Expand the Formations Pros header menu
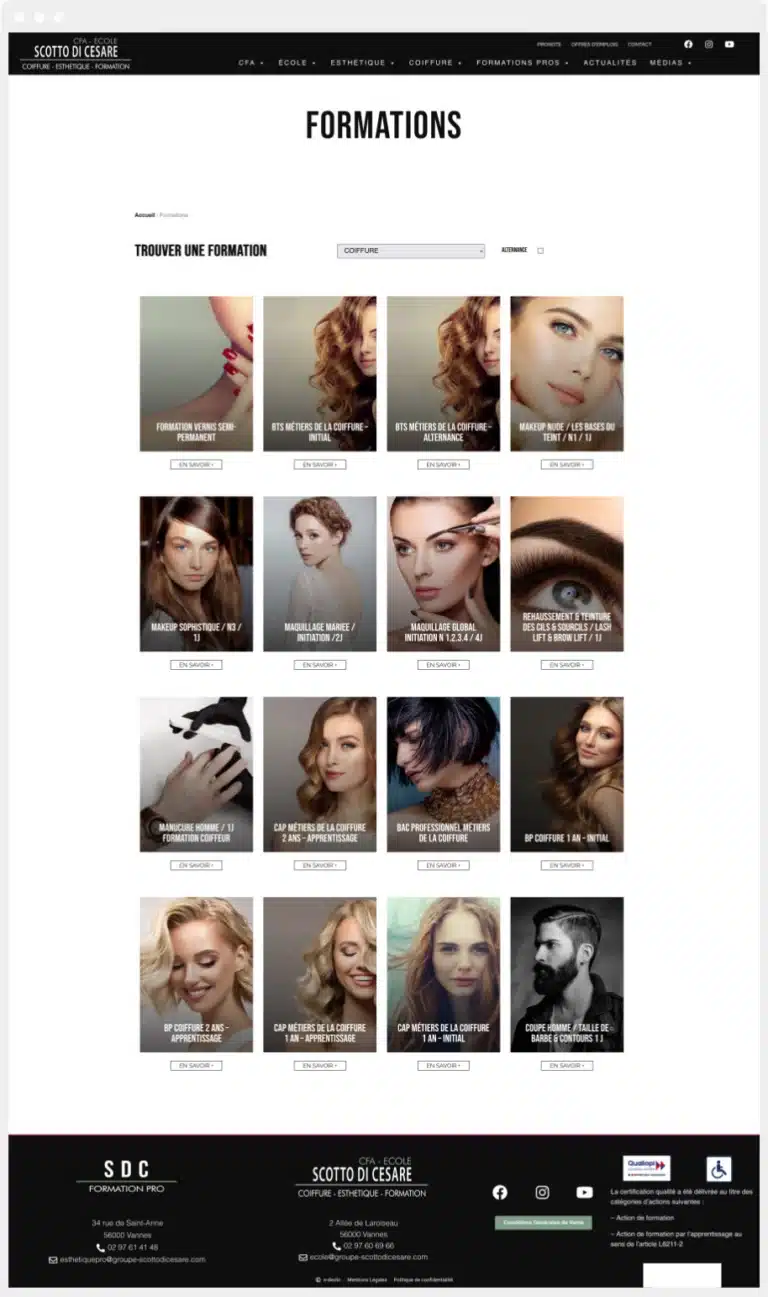This screenshot has width=768, height=1297. (x=522, y=63)
